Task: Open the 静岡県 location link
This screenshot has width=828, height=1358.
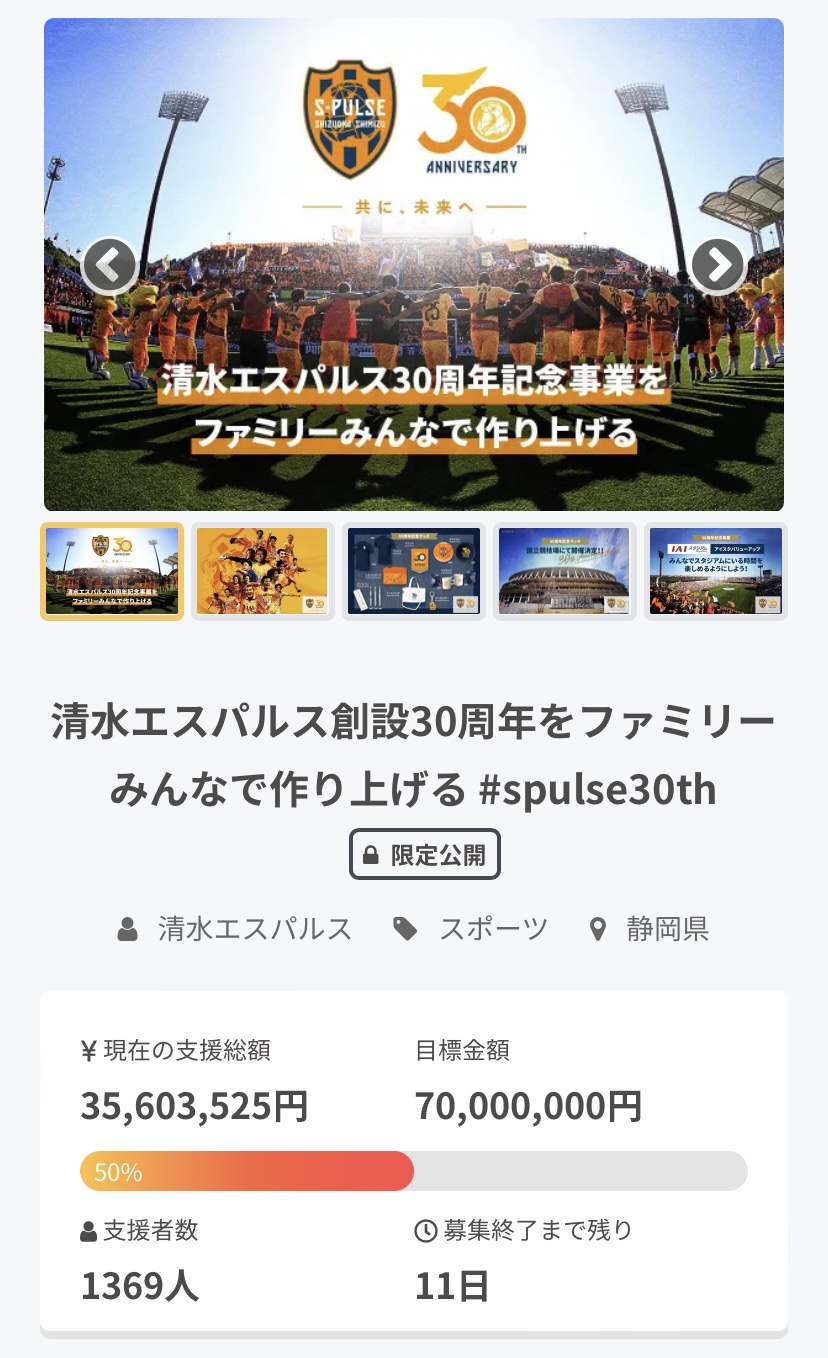Action: pos(667,929)
